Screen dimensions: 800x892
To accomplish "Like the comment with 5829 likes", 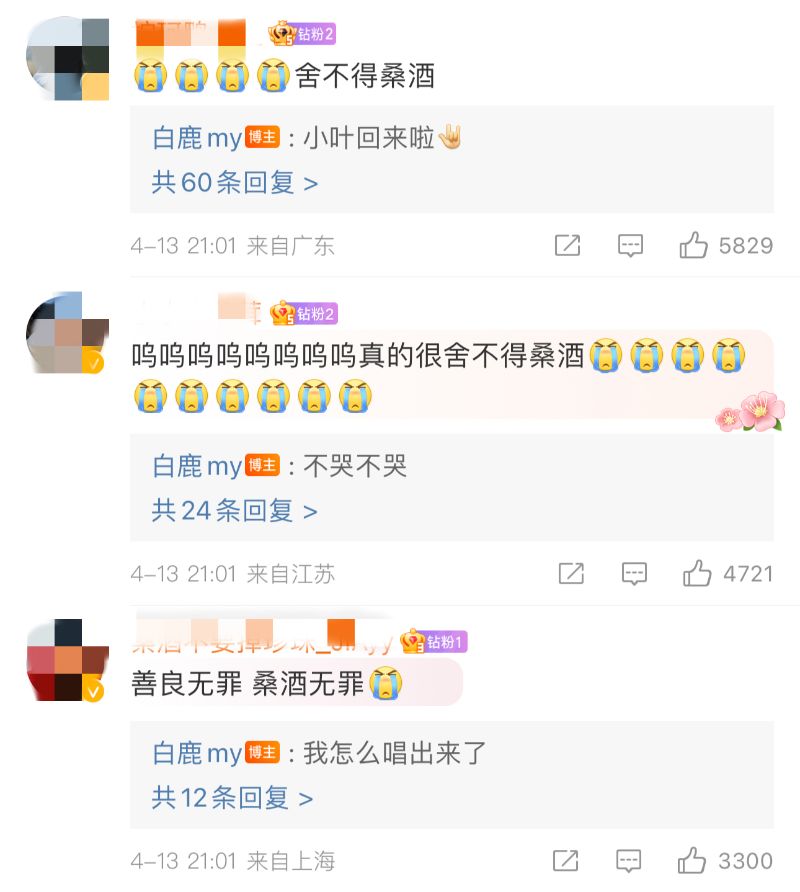I will coord(694,245).
